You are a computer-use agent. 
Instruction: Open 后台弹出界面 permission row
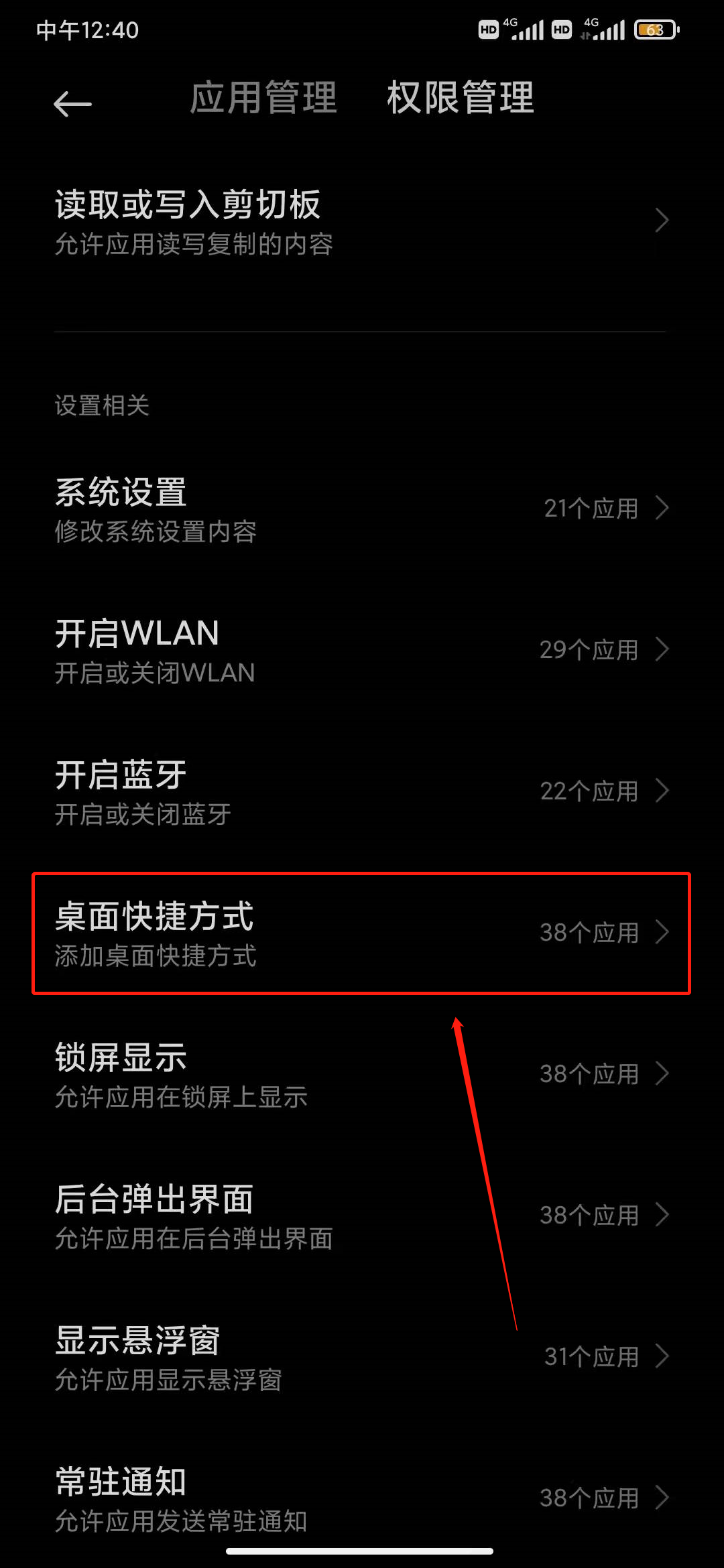362,1216
